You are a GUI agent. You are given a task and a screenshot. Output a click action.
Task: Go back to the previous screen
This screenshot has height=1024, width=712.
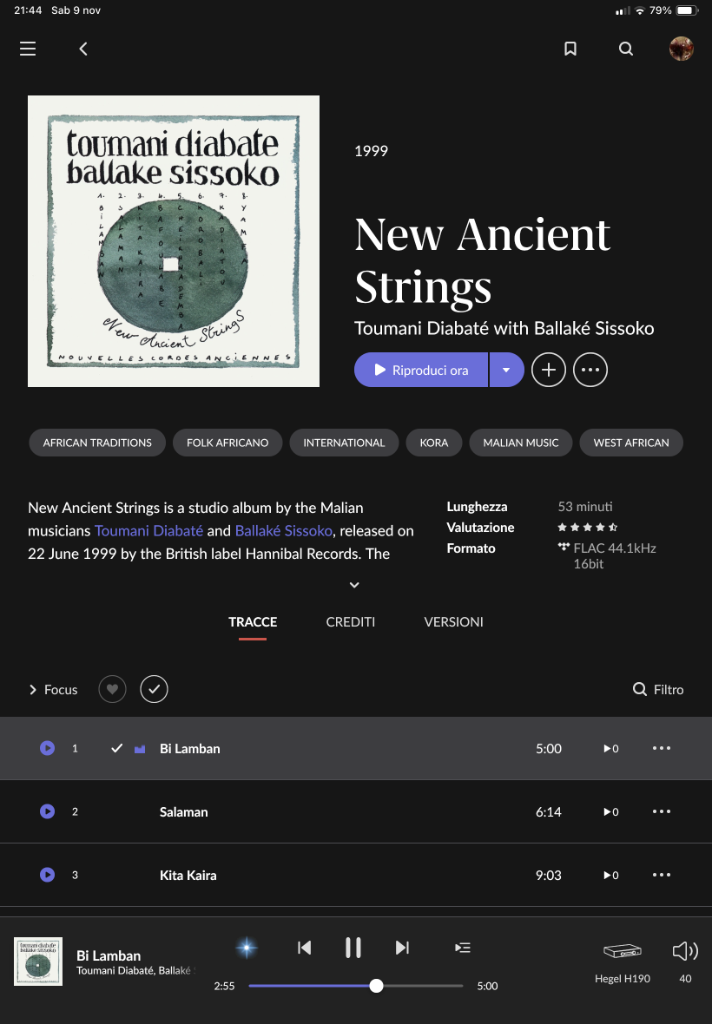[83, 49]
